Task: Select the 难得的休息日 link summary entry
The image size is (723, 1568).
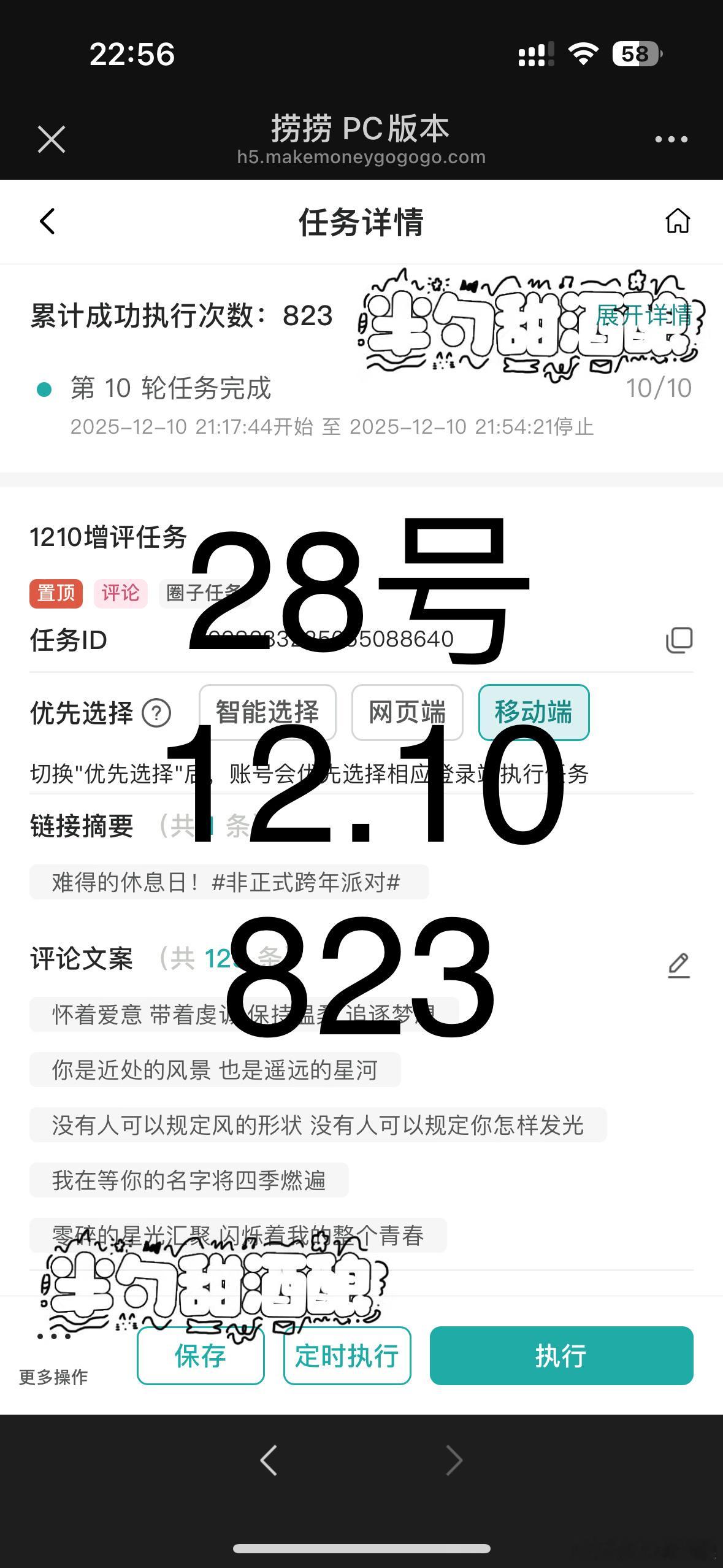Action: [225, 882]
